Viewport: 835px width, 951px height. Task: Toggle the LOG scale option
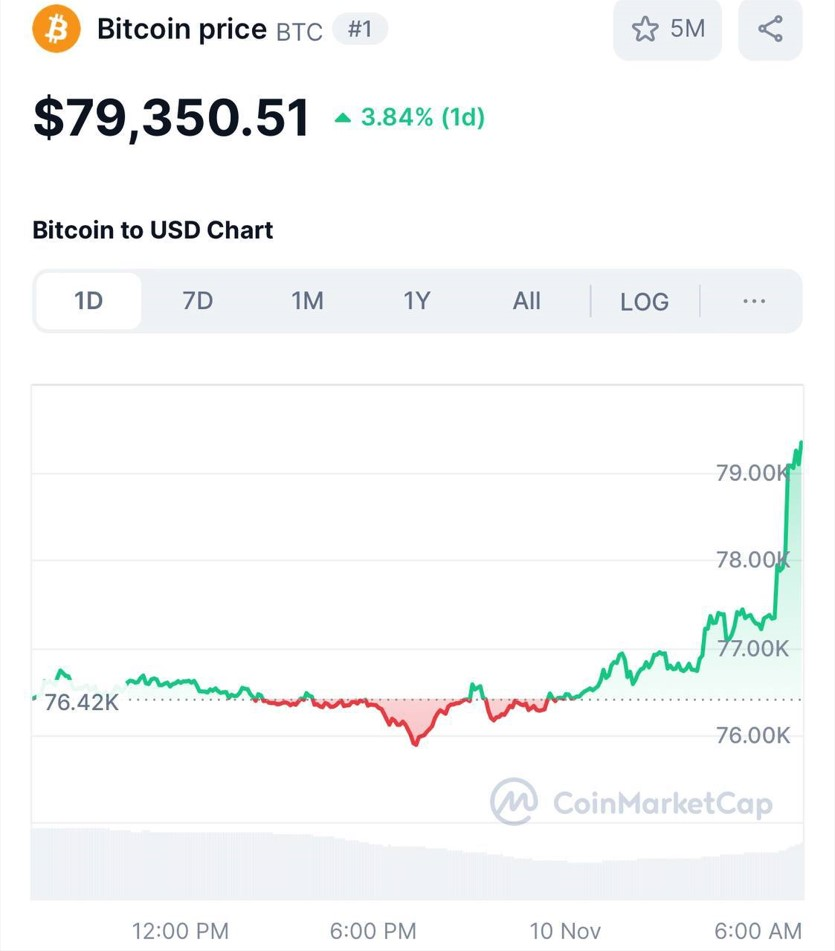coord(644,301)
